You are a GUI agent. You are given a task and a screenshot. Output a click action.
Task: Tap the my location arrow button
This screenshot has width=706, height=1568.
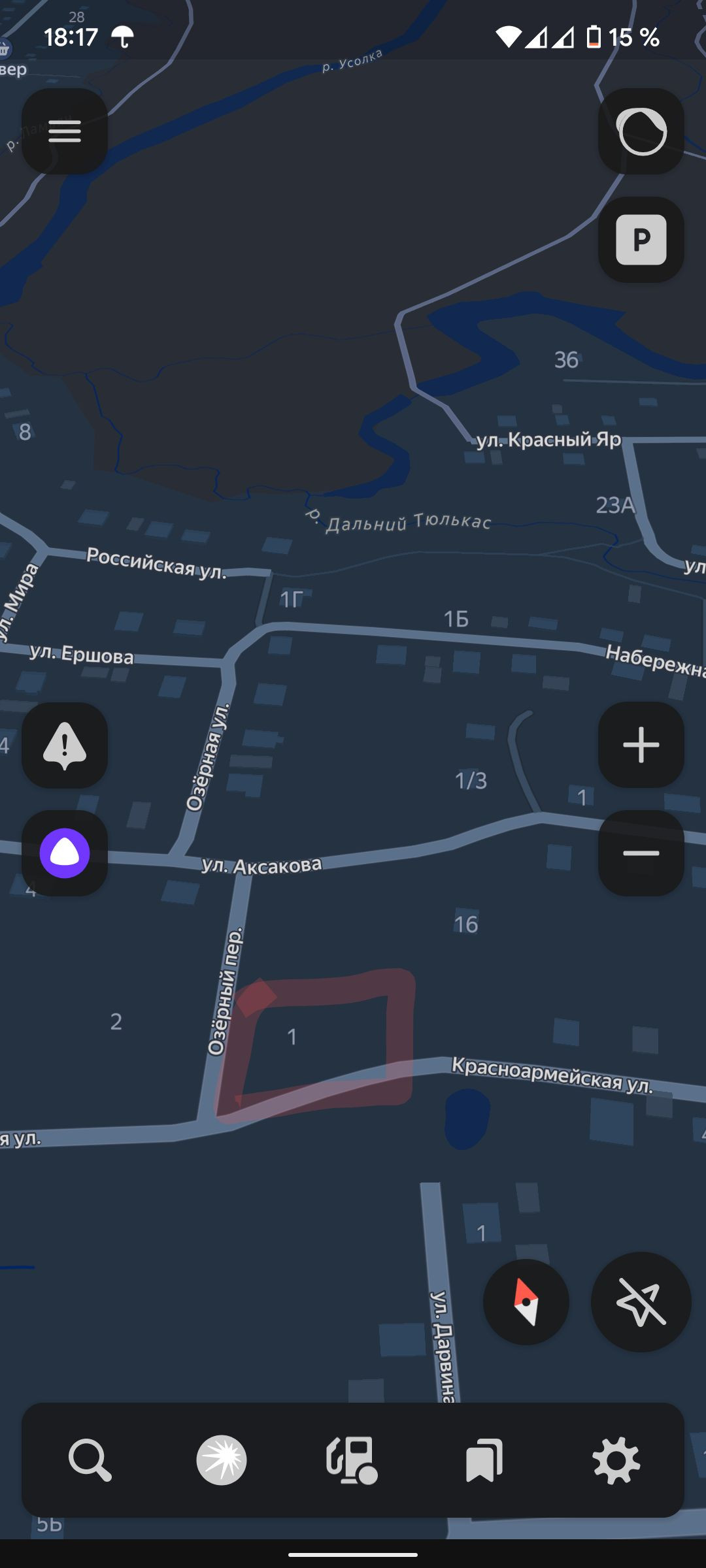coord(641,1302)
